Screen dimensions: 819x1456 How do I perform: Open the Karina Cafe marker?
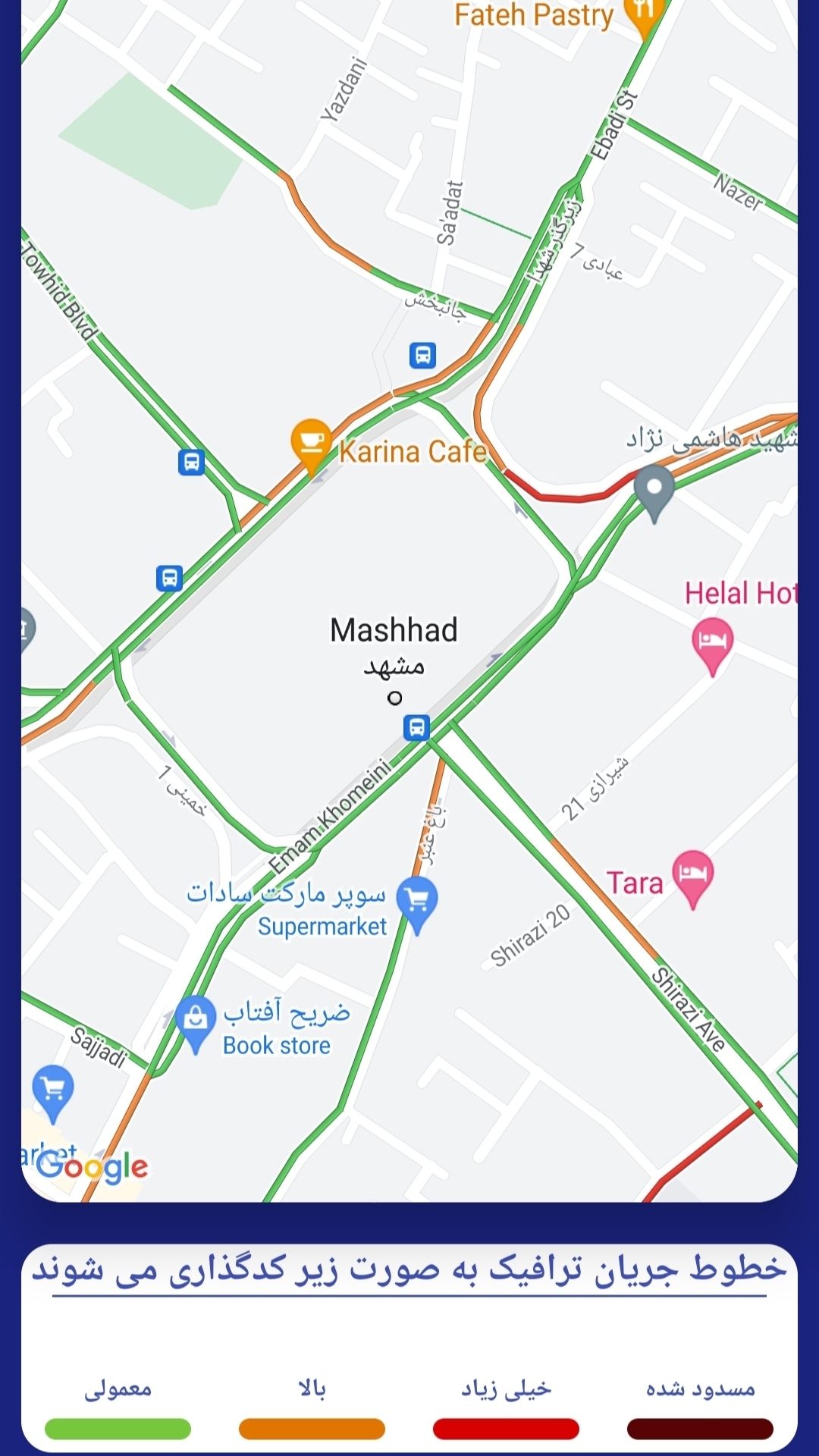pos(311,442)
